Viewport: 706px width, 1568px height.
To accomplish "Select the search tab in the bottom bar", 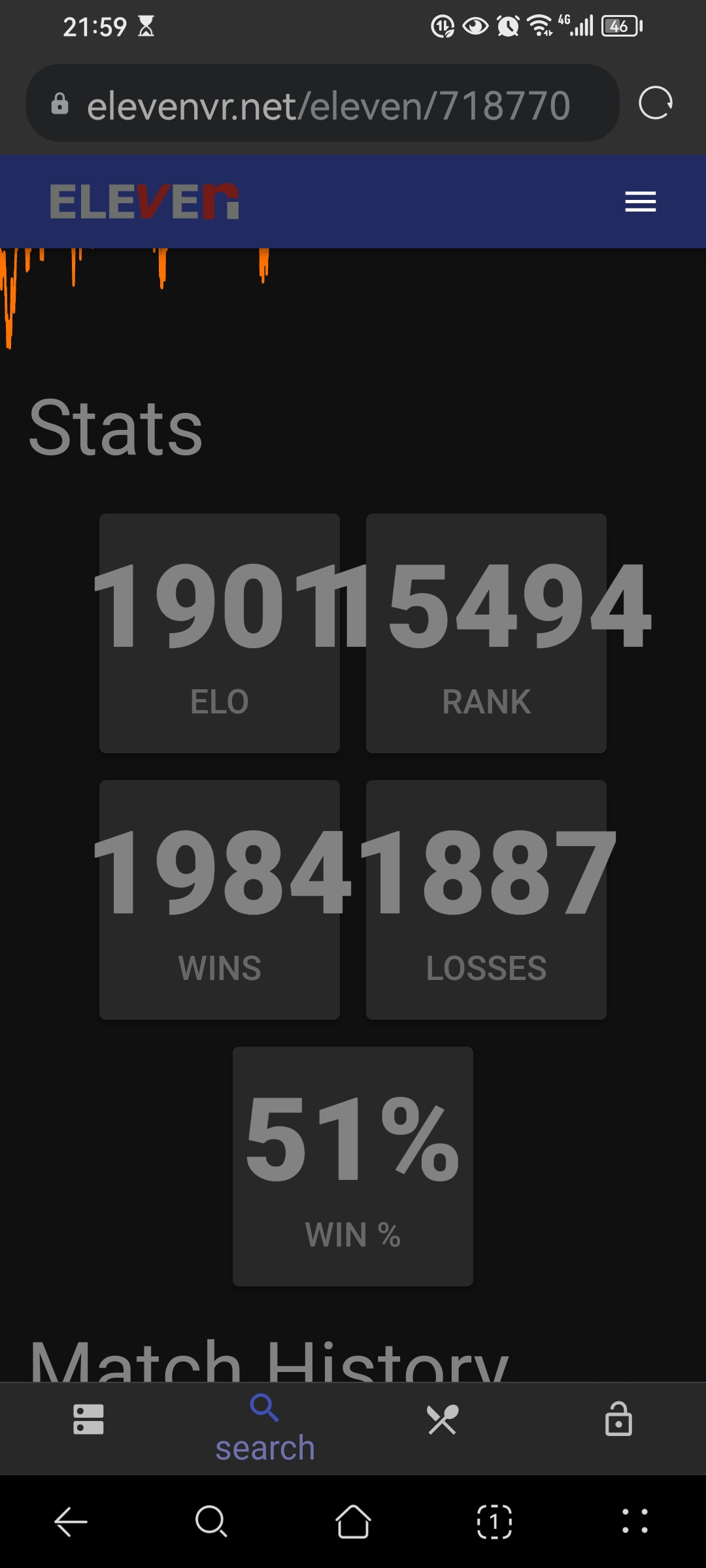I will coord(265,1428).
